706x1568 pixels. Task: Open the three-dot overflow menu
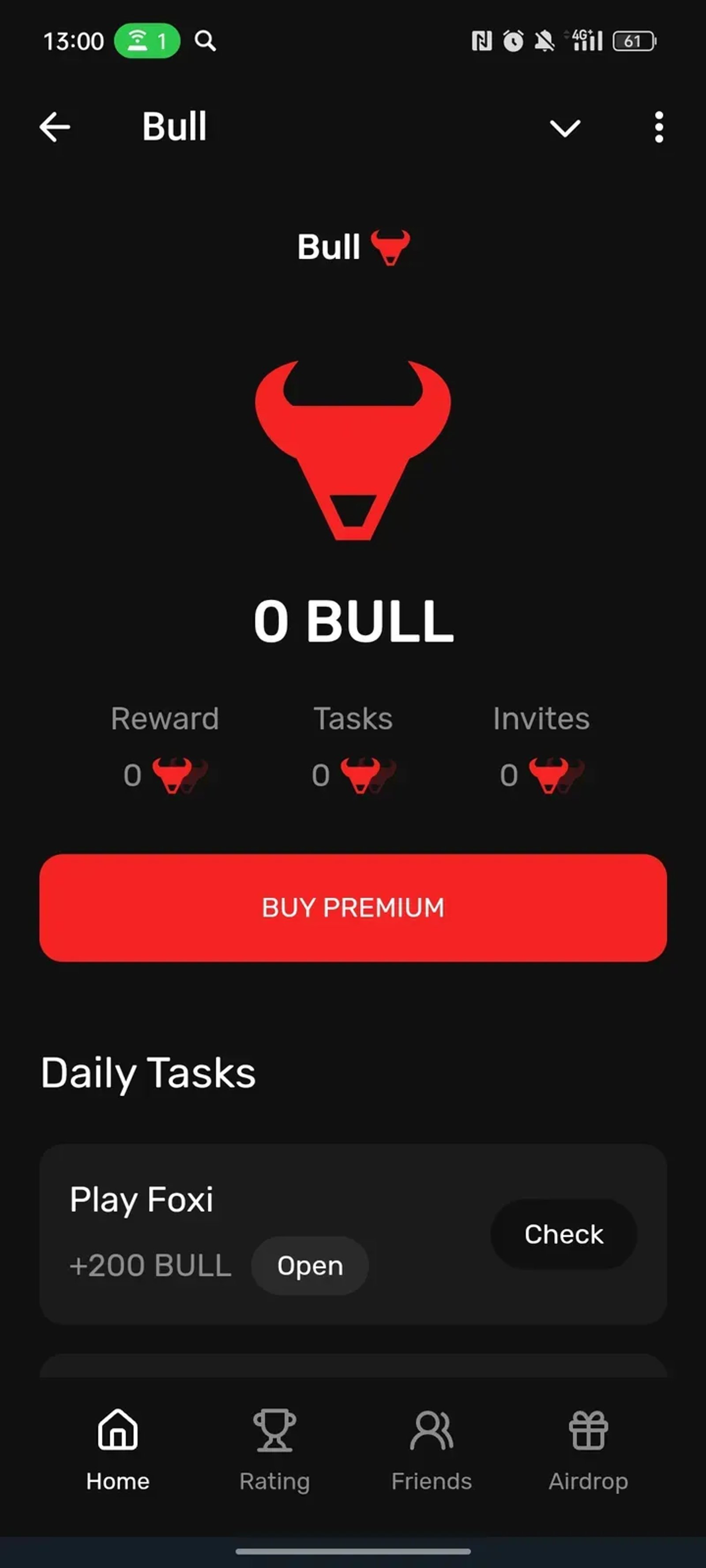click(x=658, y=128)
